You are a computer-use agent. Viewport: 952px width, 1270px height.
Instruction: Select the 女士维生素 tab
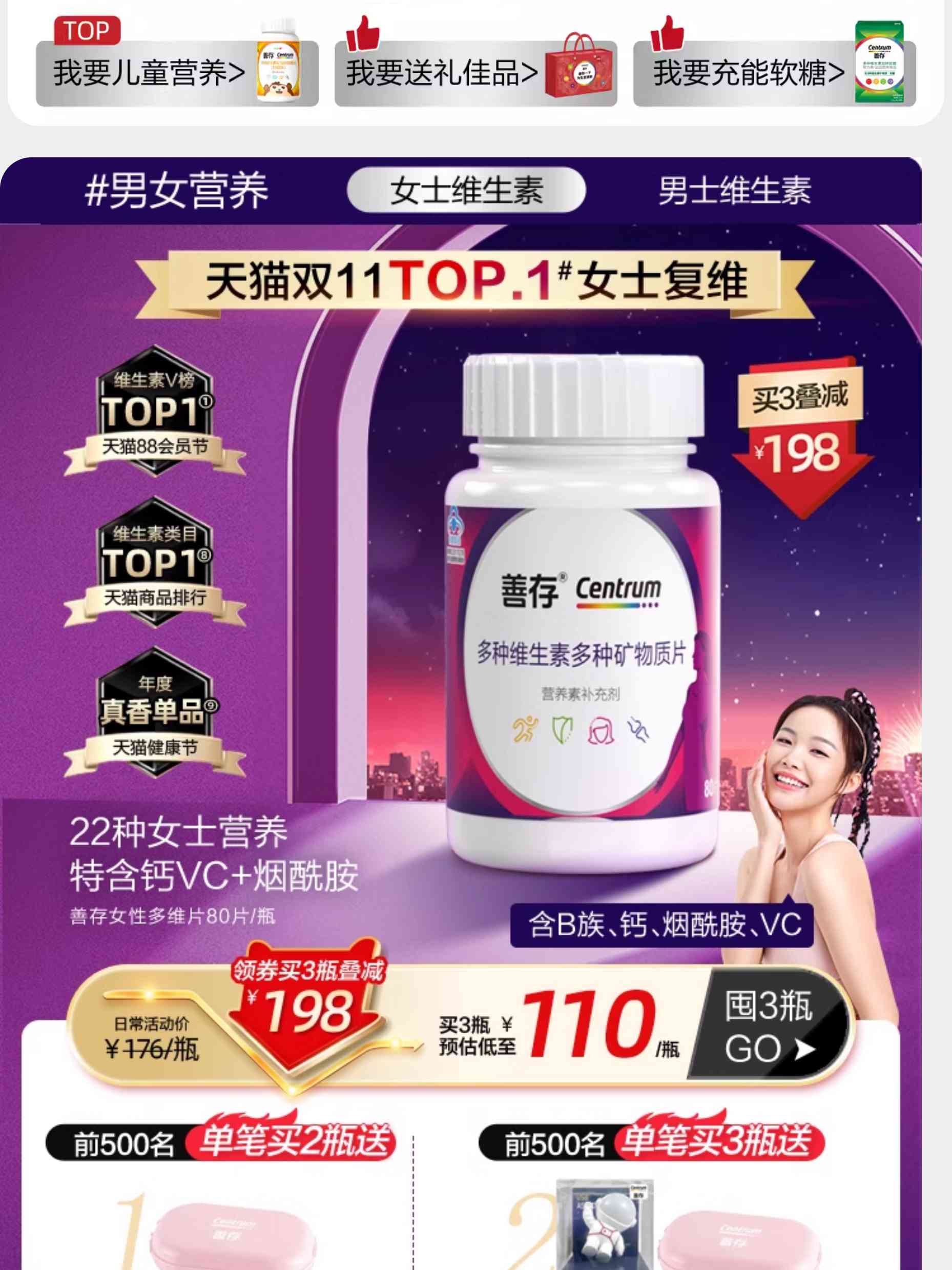(x=466, y=190)
